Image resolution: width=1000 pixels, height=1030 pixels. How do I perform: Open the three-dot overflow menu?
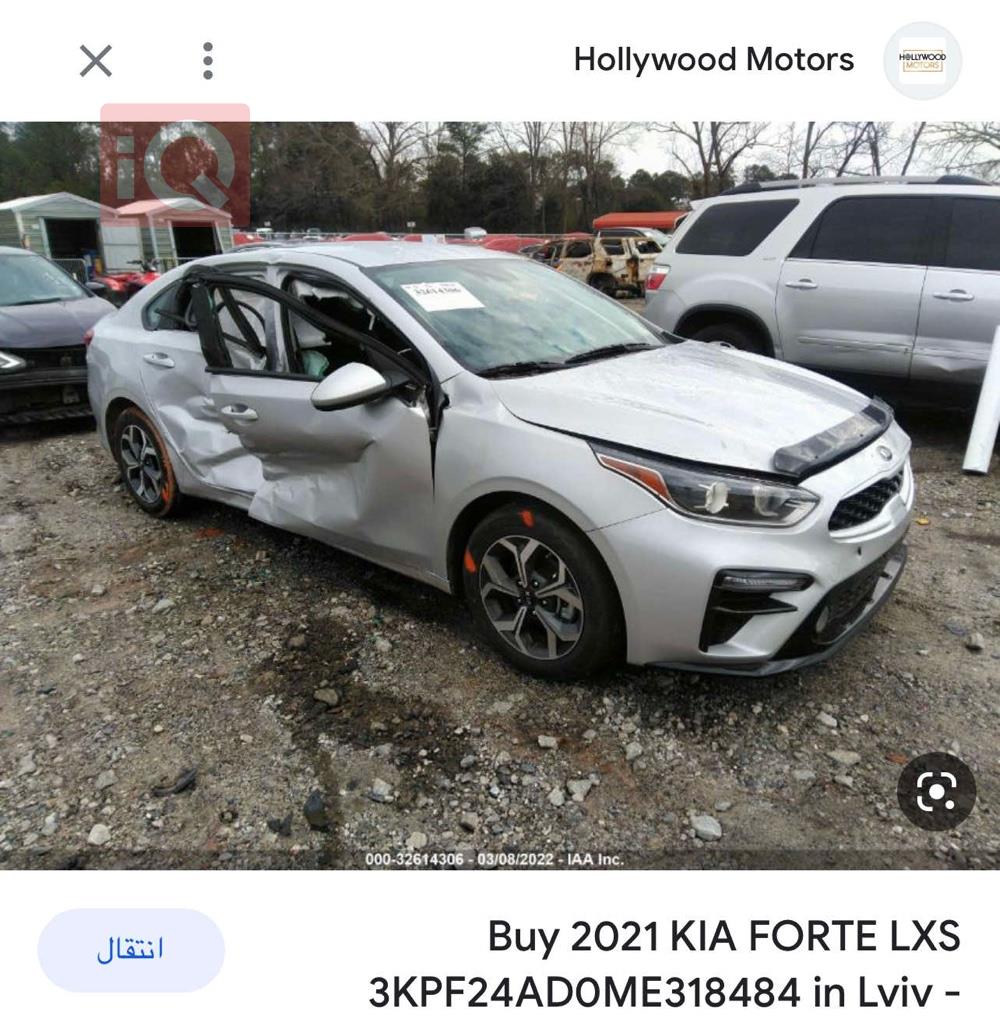207,61
